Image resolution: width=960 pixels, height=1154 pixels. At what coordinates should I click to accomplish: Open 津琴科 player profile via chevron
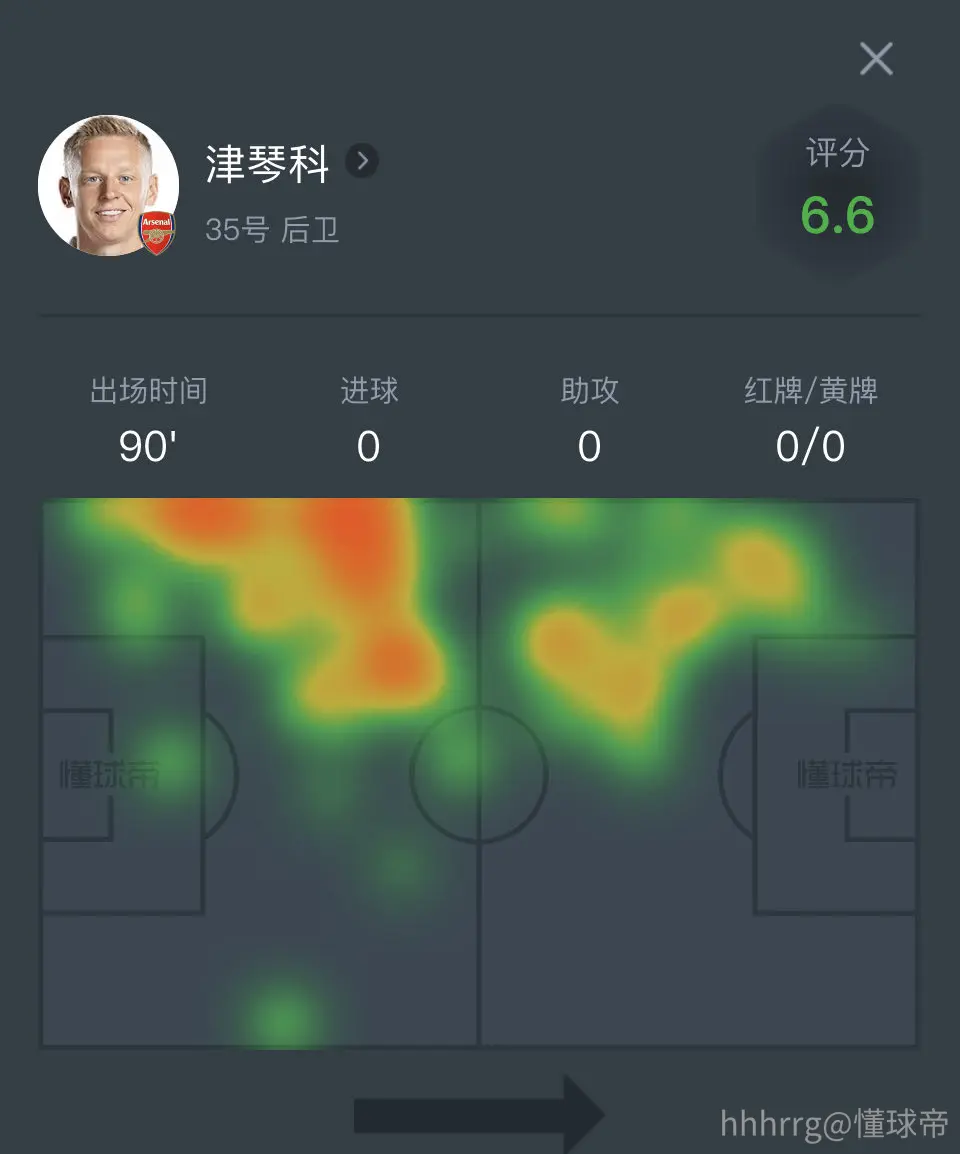pos(362,160)
